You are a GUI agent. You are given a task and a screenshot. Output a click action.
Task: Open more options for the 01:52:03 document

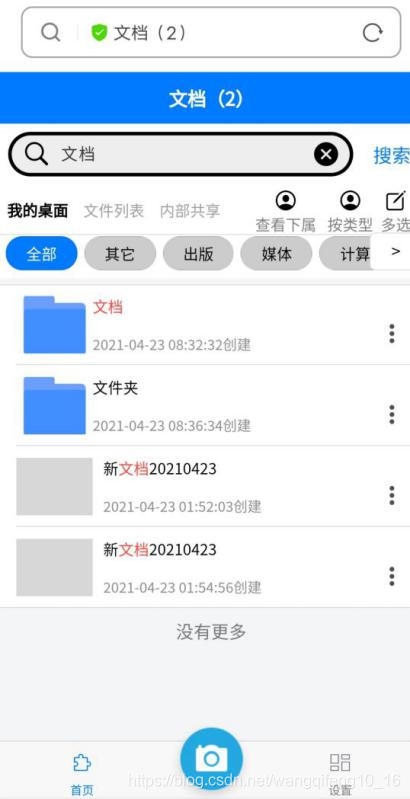[392, 495]
